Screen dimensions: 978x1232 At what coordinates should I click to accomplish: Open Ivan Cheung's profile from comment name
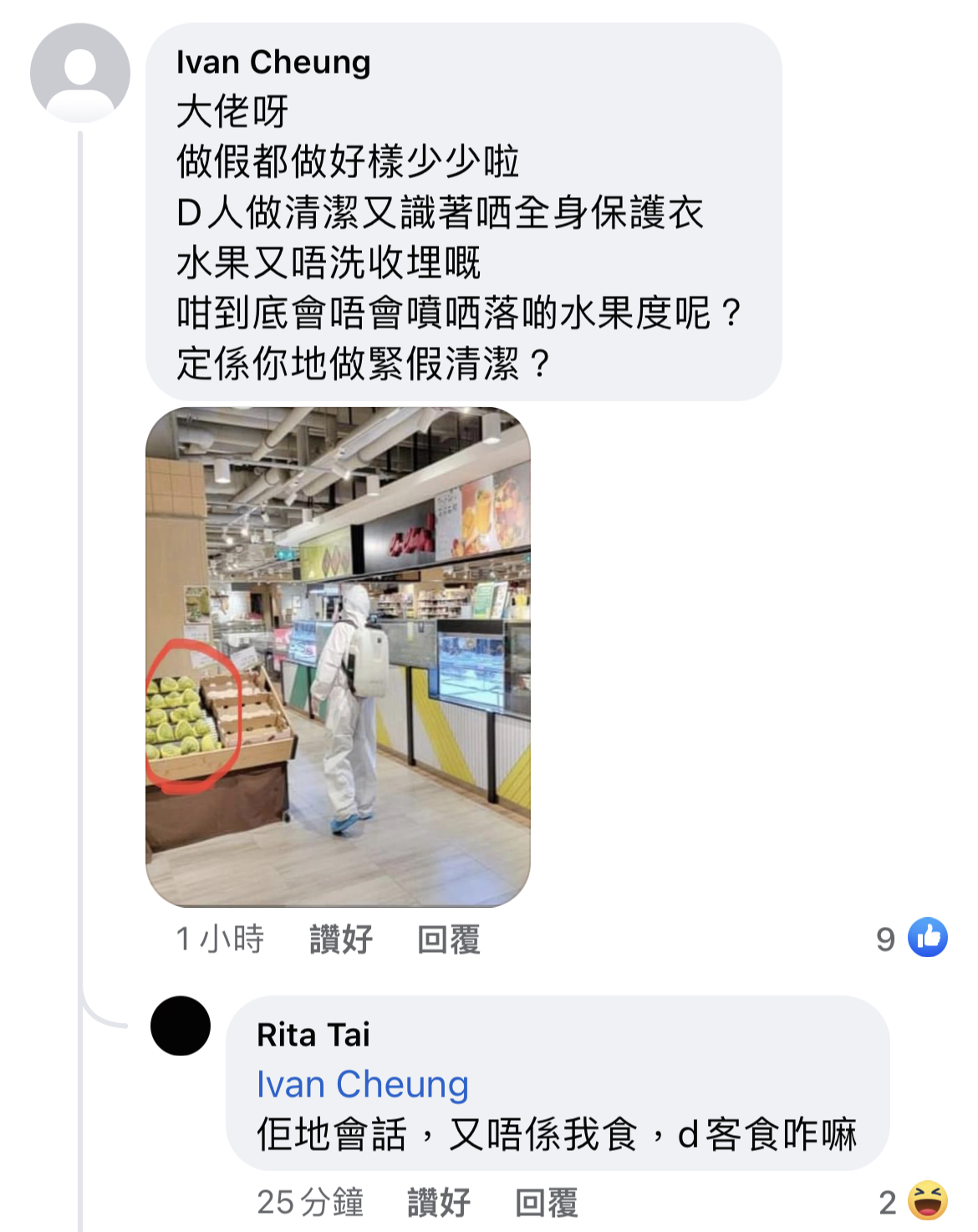[x=273, y=62]
